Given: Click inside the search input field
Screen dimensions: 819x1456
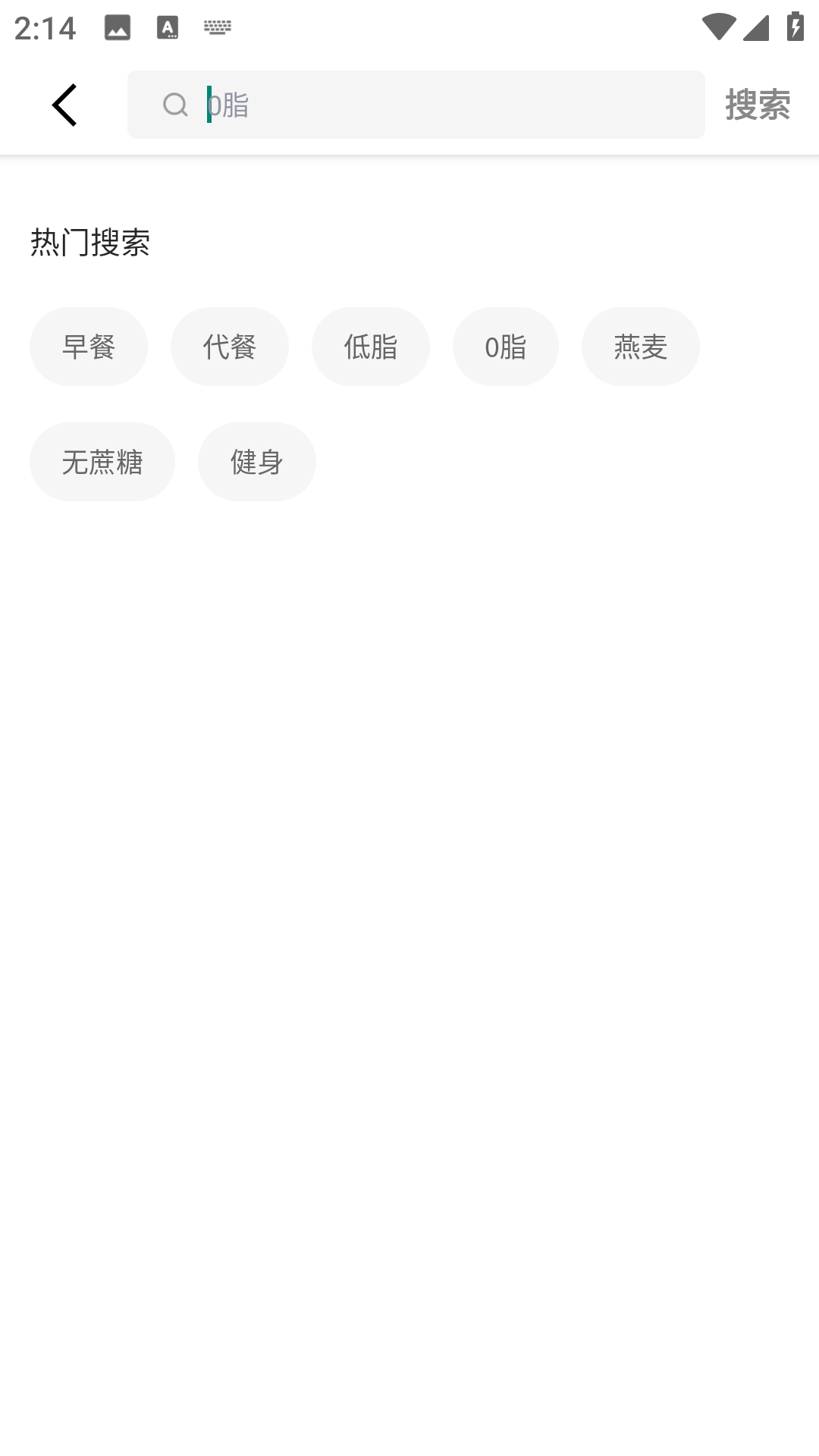Looking at the screenshot, I should pyautogui.click(x=416, y=104).
